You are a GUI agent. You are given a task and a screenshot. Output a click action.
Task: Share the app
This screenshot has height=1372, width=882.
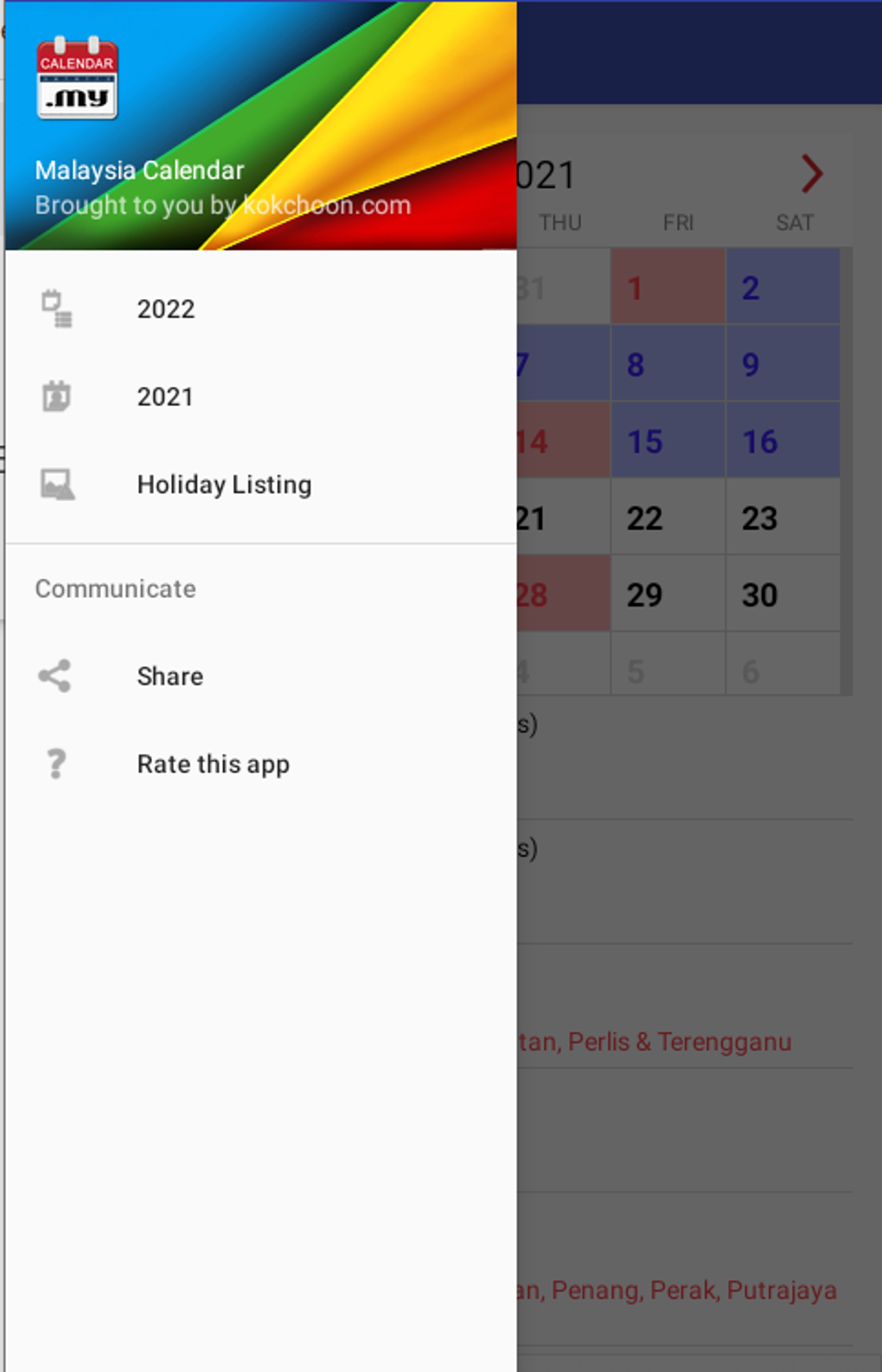(261, 676)
